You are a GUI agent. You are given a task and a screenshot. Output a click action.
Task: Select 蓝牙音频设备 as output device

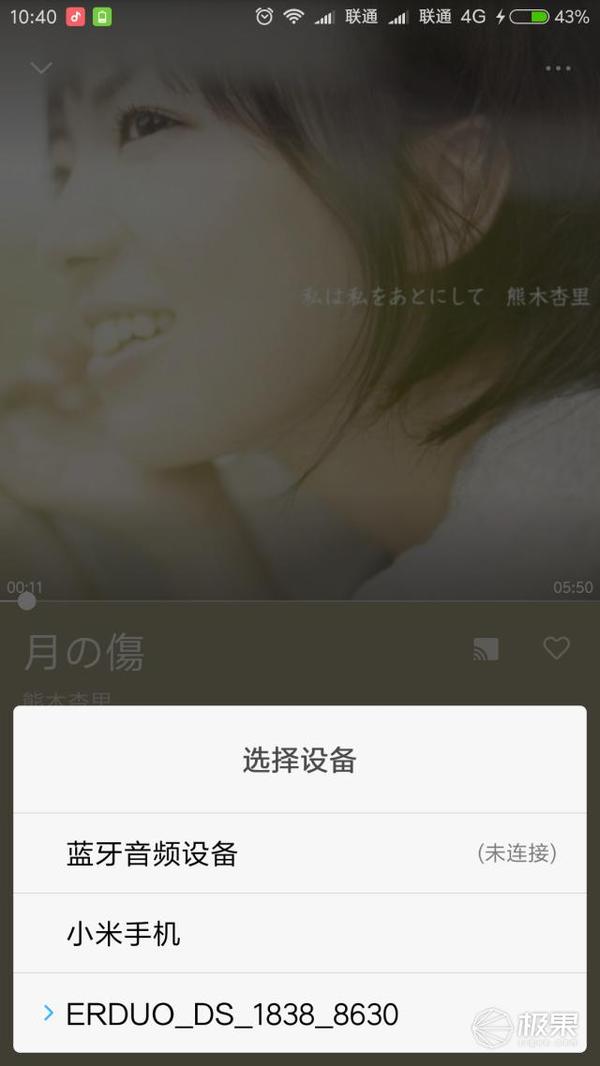tap(300, 853)
